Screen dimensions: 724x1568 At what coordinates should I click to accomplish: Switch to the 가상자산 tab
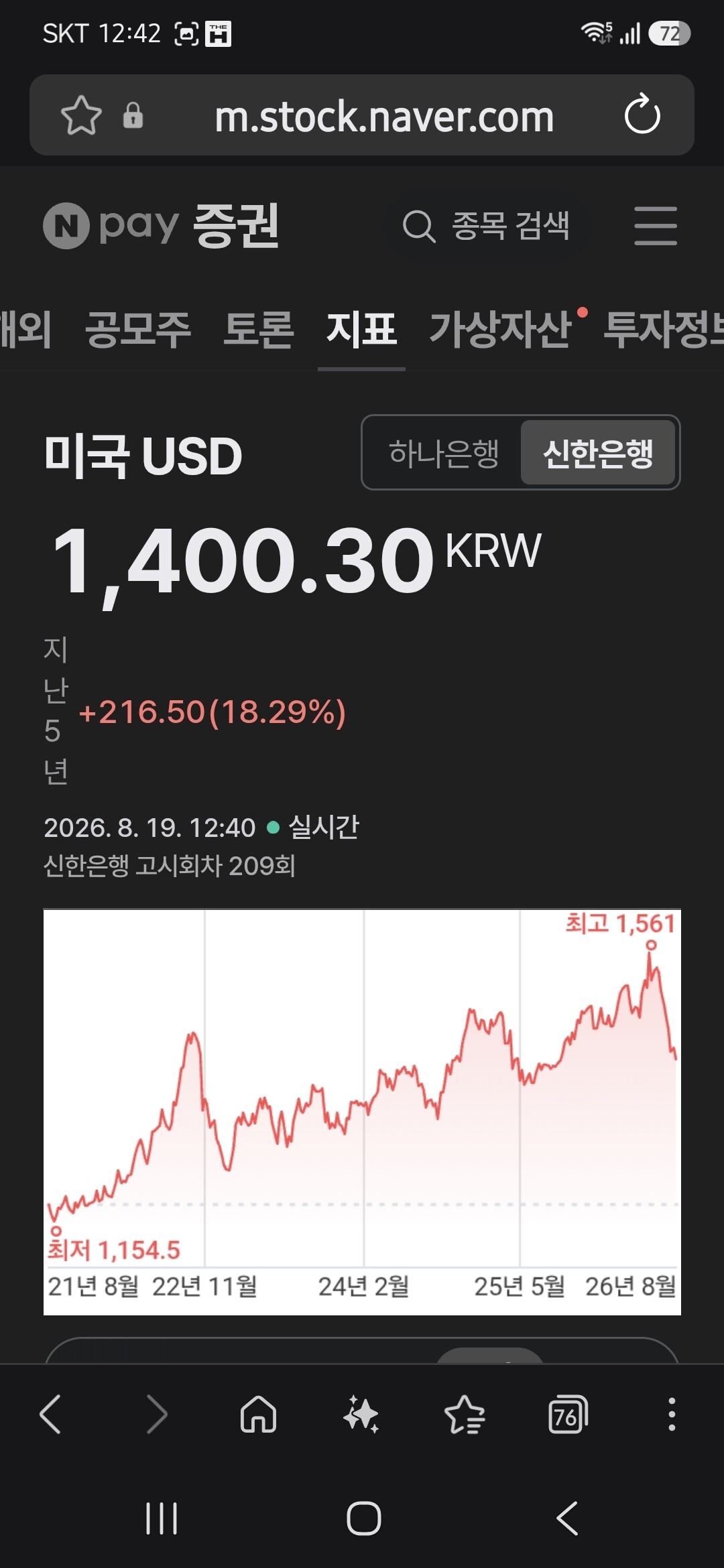[500, 330]
